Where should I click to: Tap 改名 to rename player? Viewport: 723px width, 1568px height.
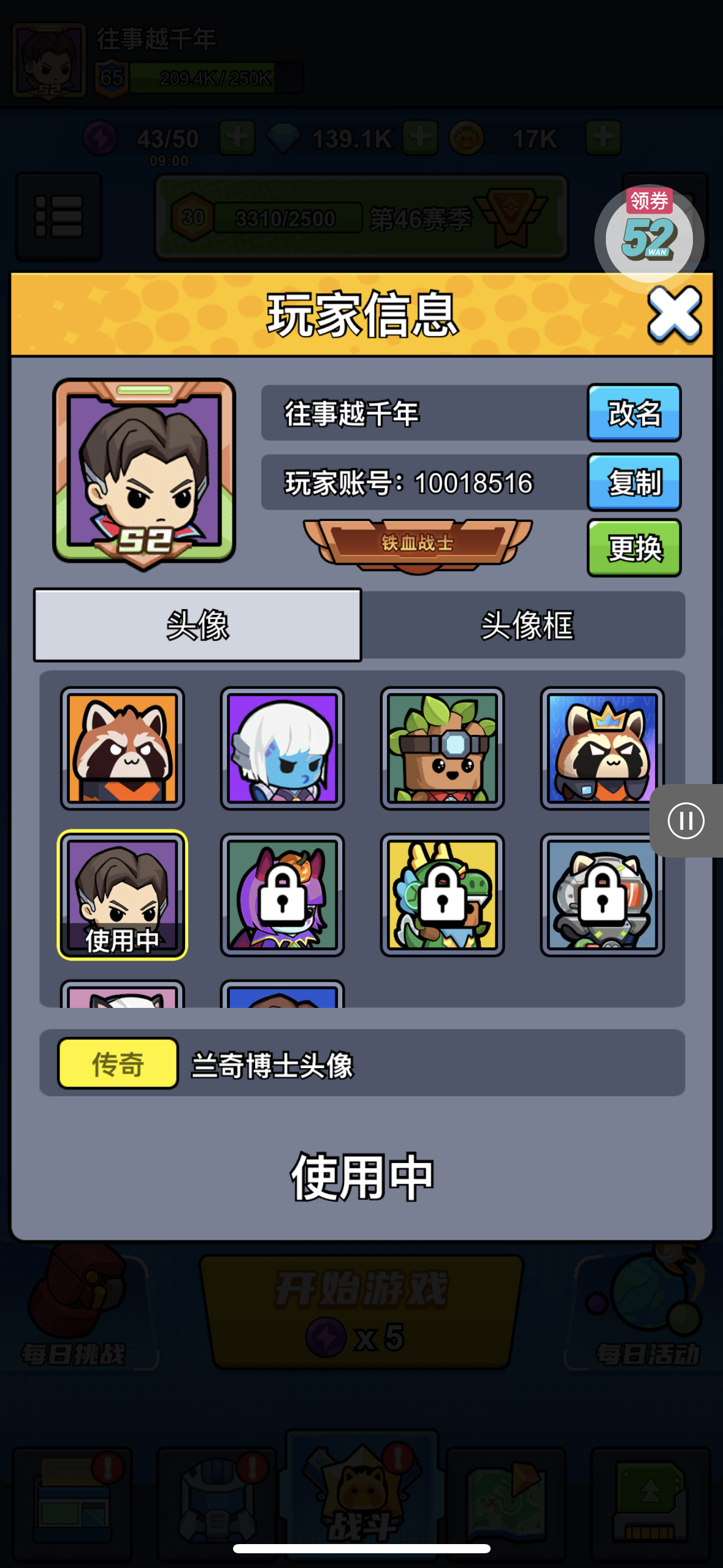pyautogui.click(x=634, y=413)
